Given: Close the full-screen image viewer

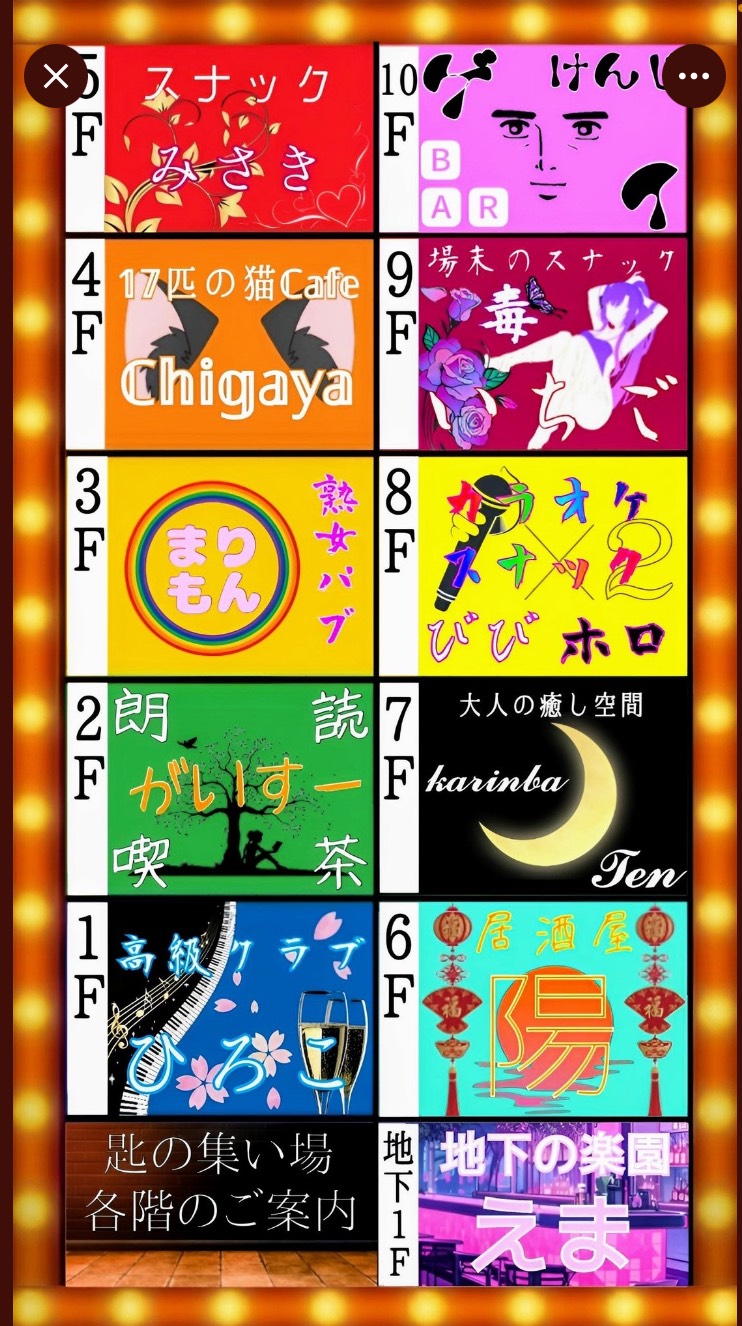Looking at the screenshot, I should (56, 76).
